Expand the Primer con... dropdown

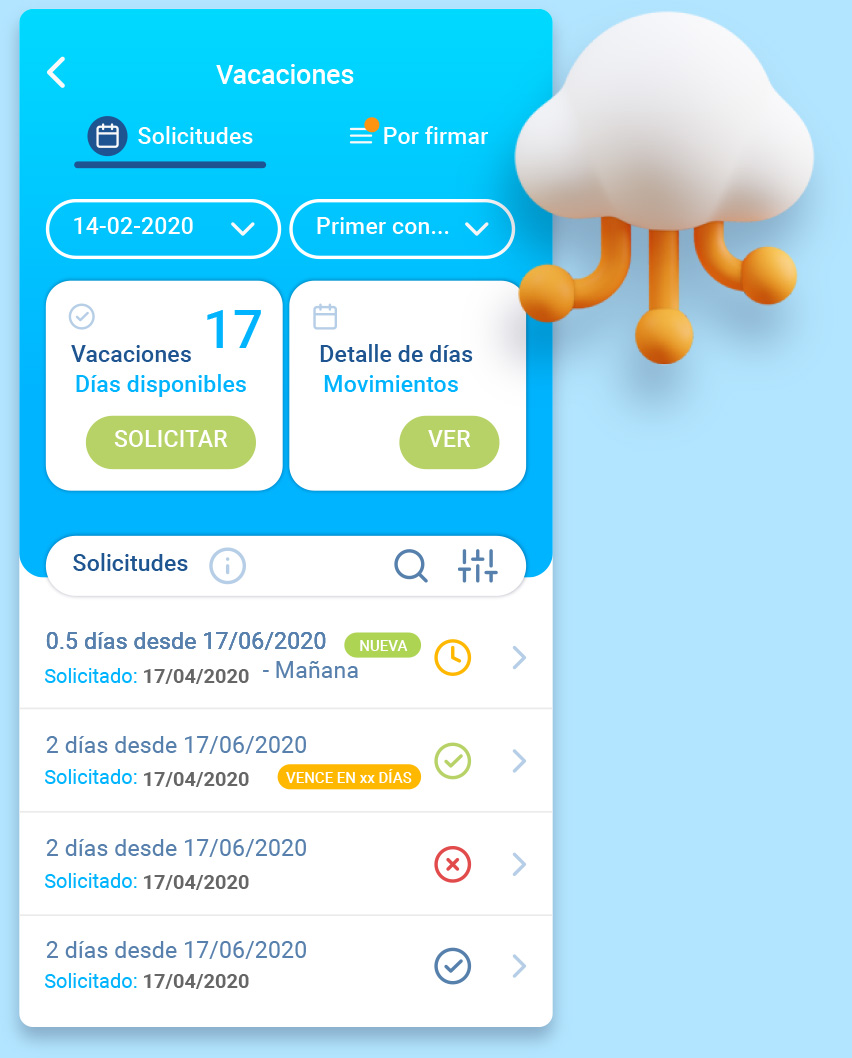click(402, 228)
